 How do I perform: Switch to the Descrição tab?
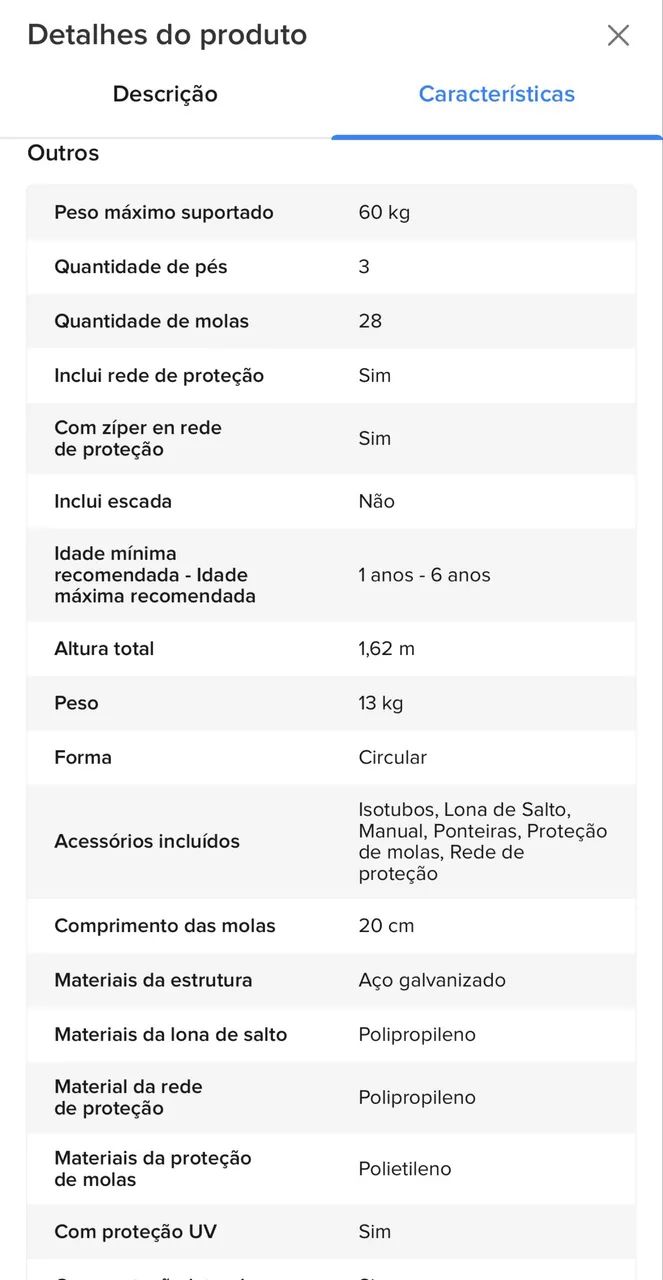[x=165, y=94]
